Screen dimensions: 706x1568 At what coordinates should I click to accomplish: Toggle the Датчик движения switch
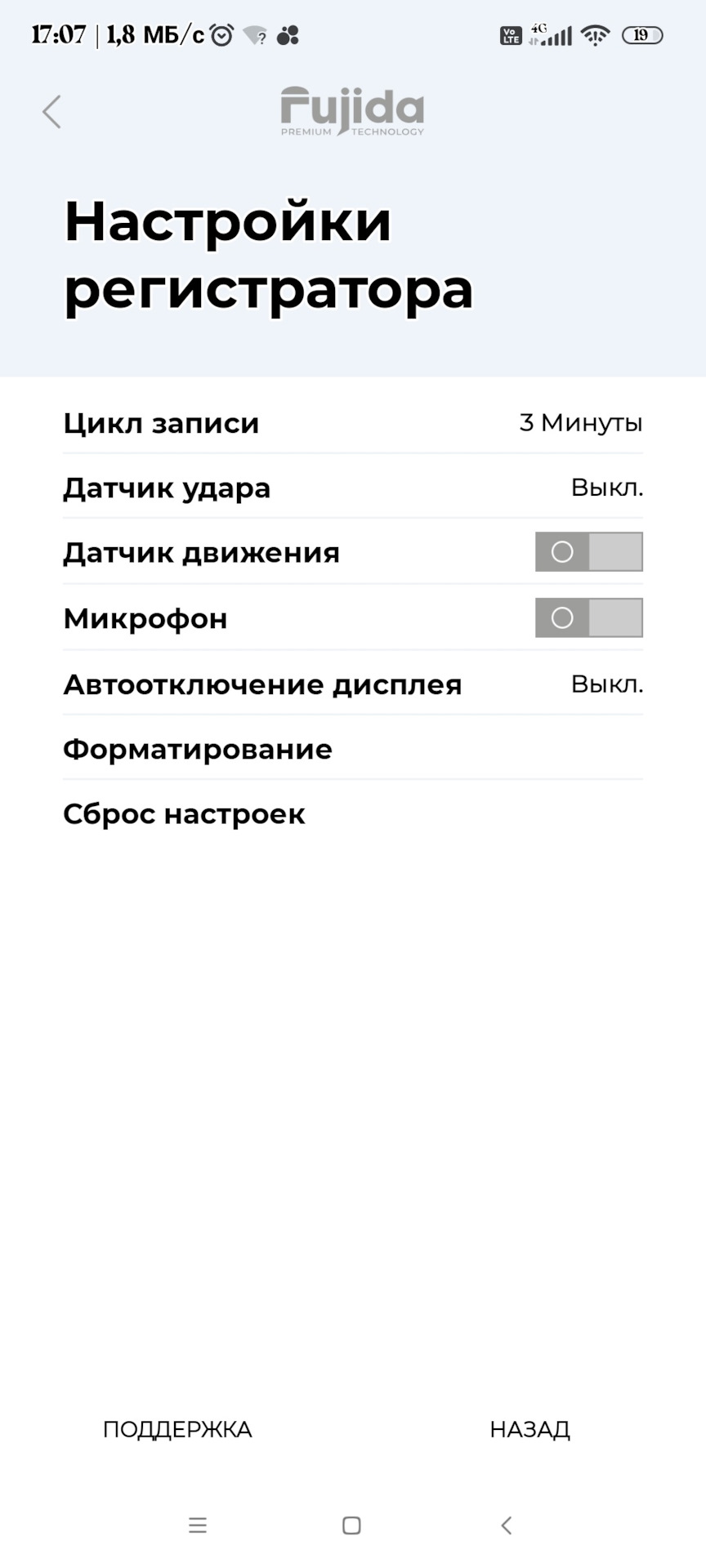tap(588, 552)
